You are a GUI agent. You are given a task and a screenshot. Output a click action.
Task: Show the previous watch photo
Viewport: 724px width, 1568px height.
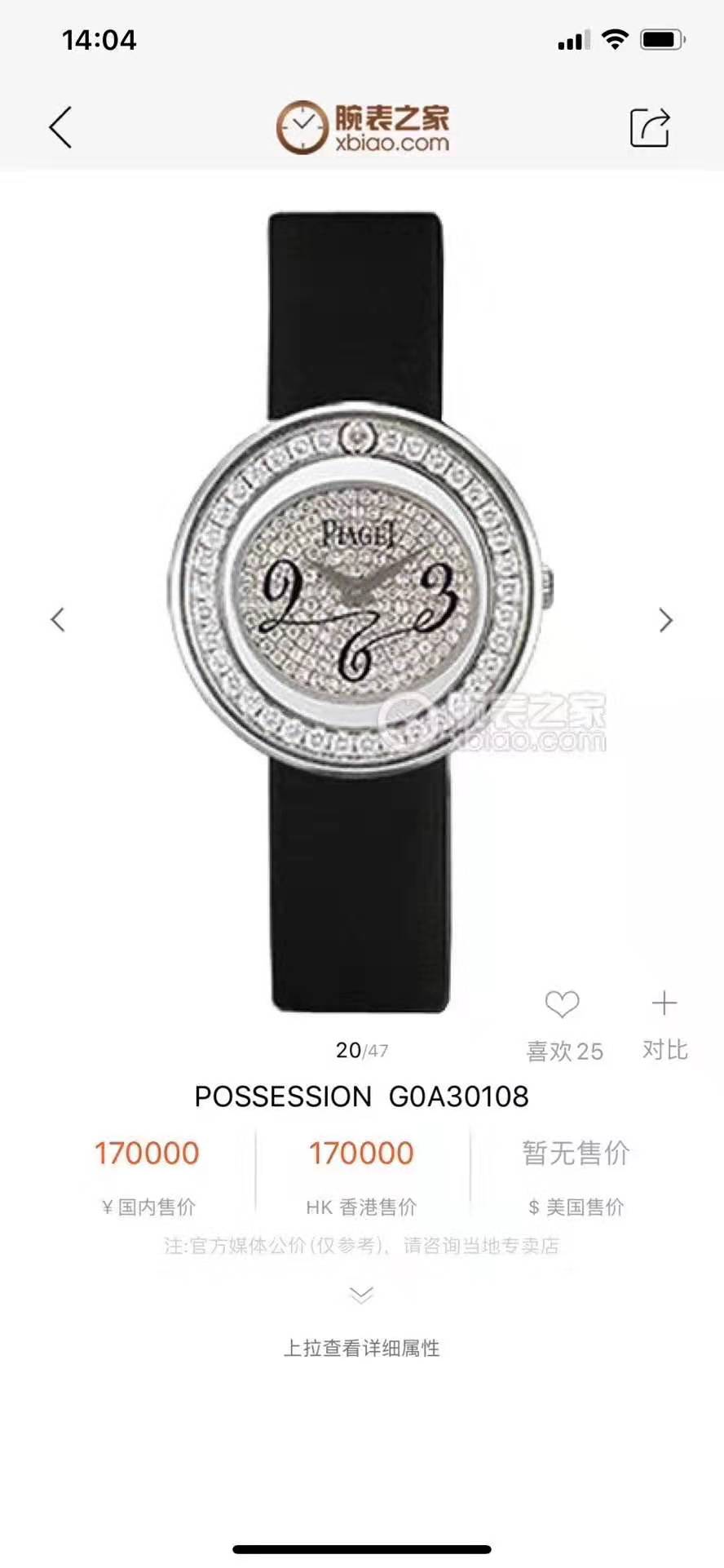tap(57, 620)
